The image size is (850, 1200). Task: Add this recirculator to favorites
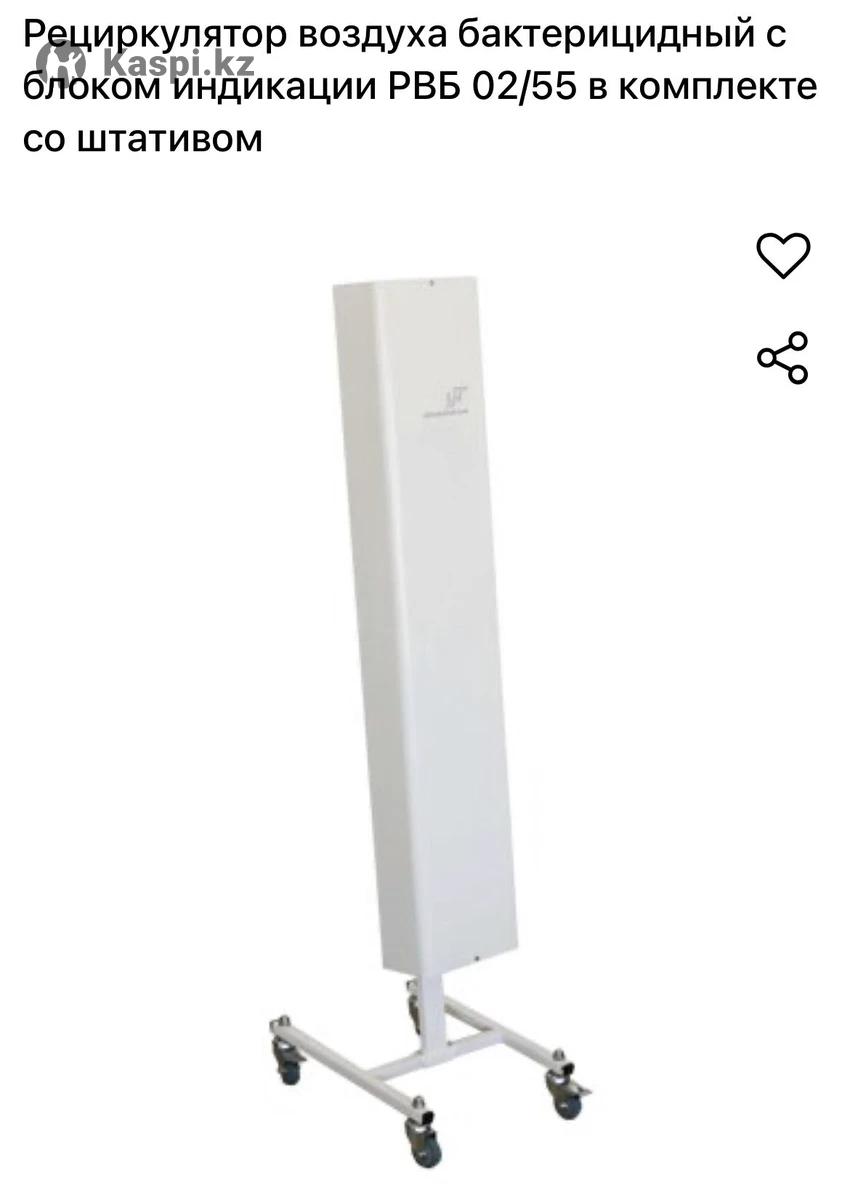pyautogui.click(x=782, y=255)
